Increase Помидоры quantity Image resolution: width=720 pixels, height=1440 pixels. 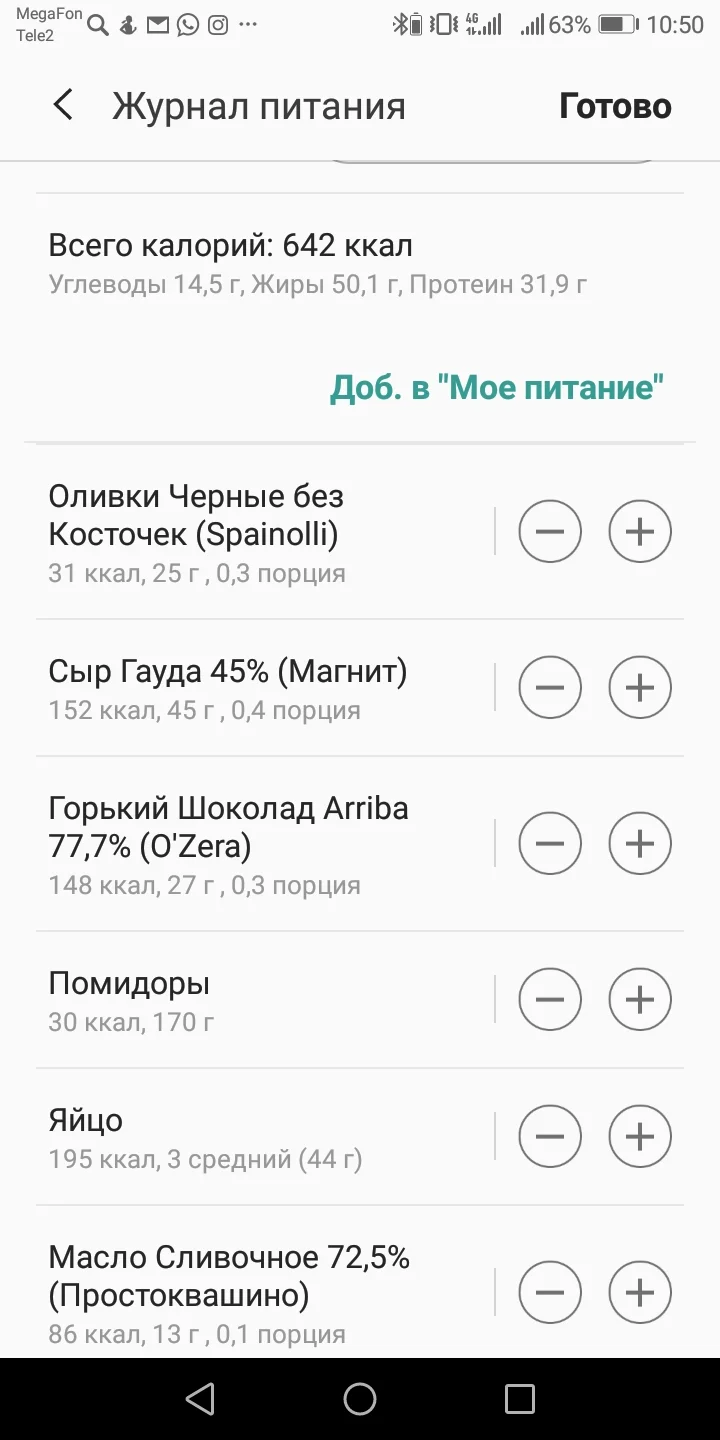[x=640, y=1000]
